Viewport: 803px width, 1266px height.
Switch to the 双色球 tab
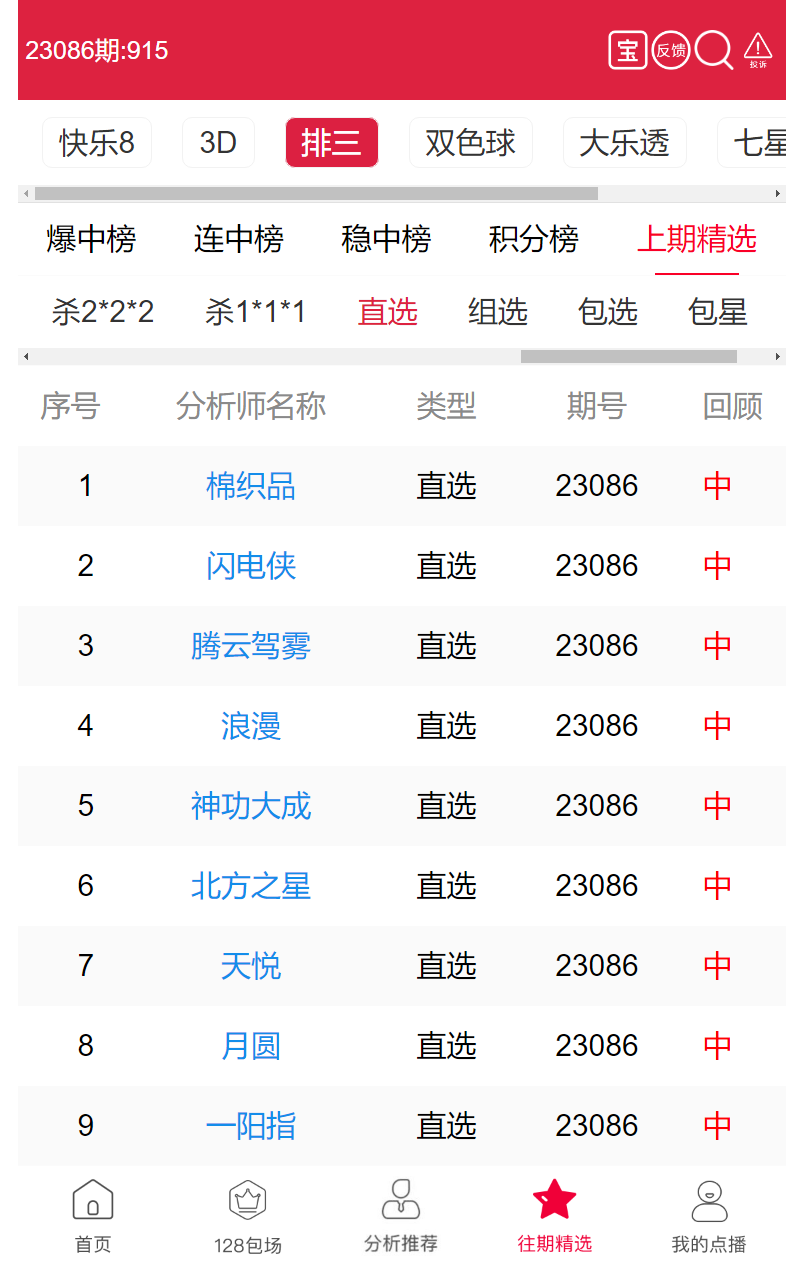point(470,143)
